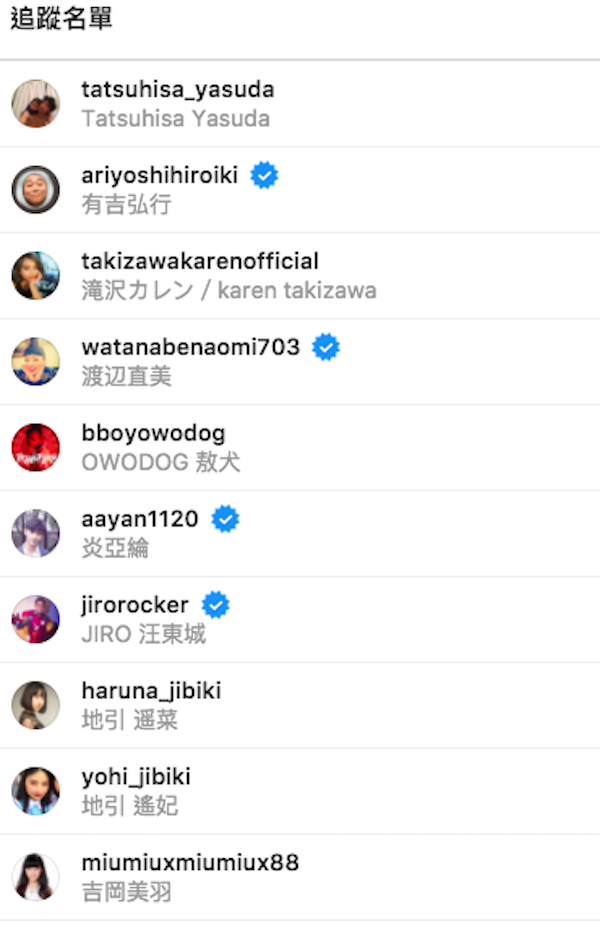The width and height of the screenshot is (600, 929).
Task: Open tatsuhisa_yasuda's profile
Action: point(177,90)
